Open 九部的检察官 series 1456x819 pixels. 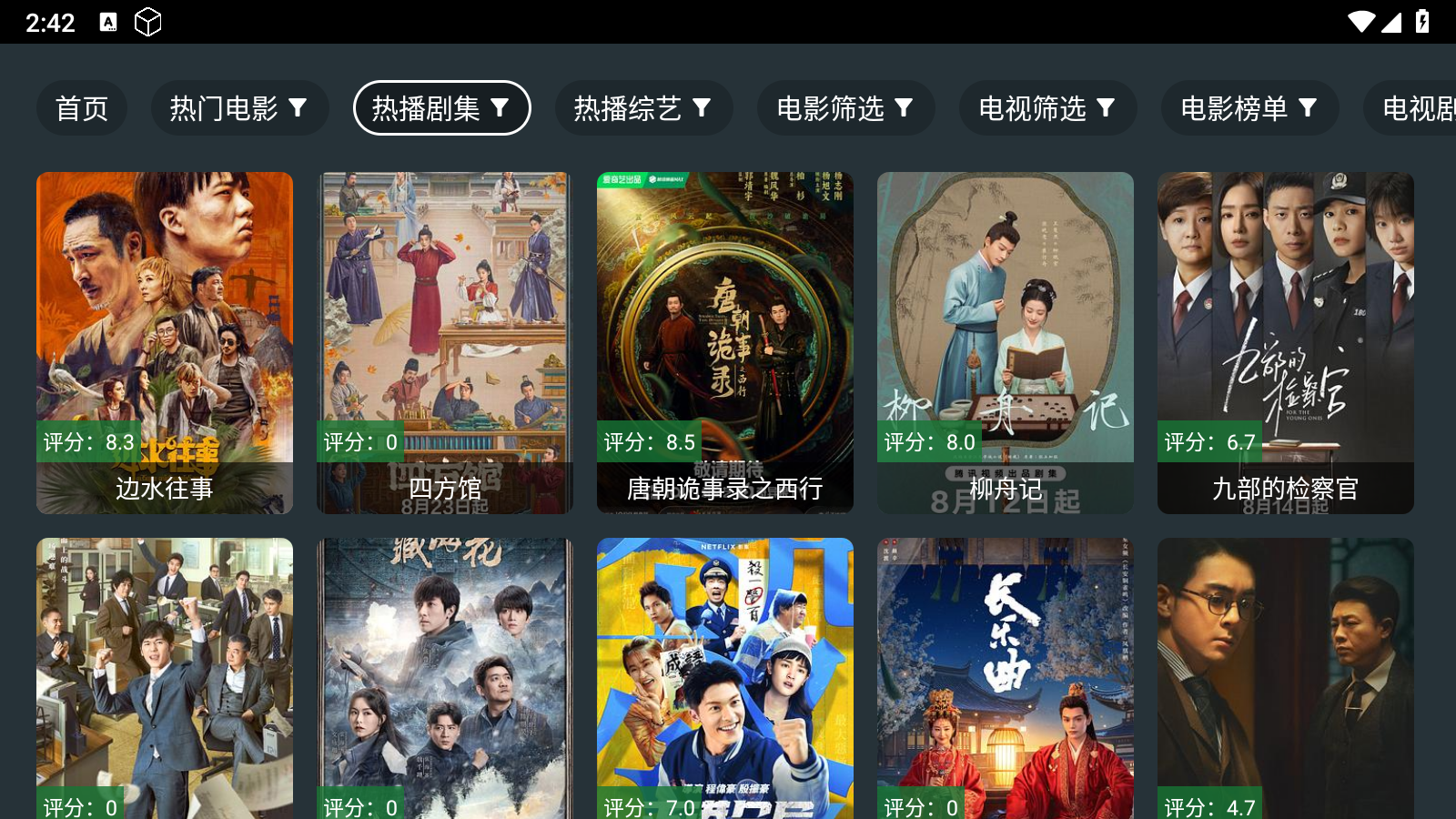[x=1286, y=342]
